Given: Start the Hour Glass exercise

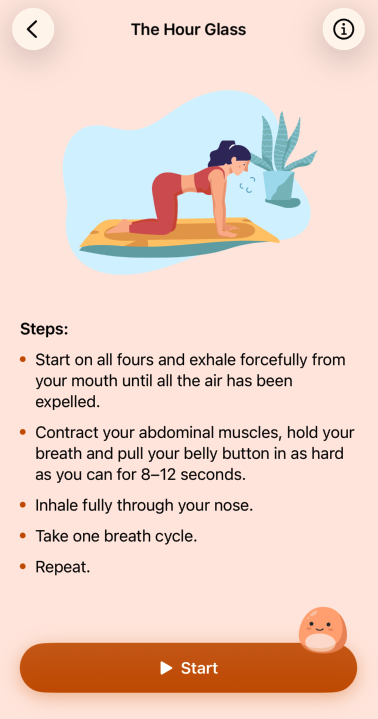Looking at the screenshot, I should (189, 668).
